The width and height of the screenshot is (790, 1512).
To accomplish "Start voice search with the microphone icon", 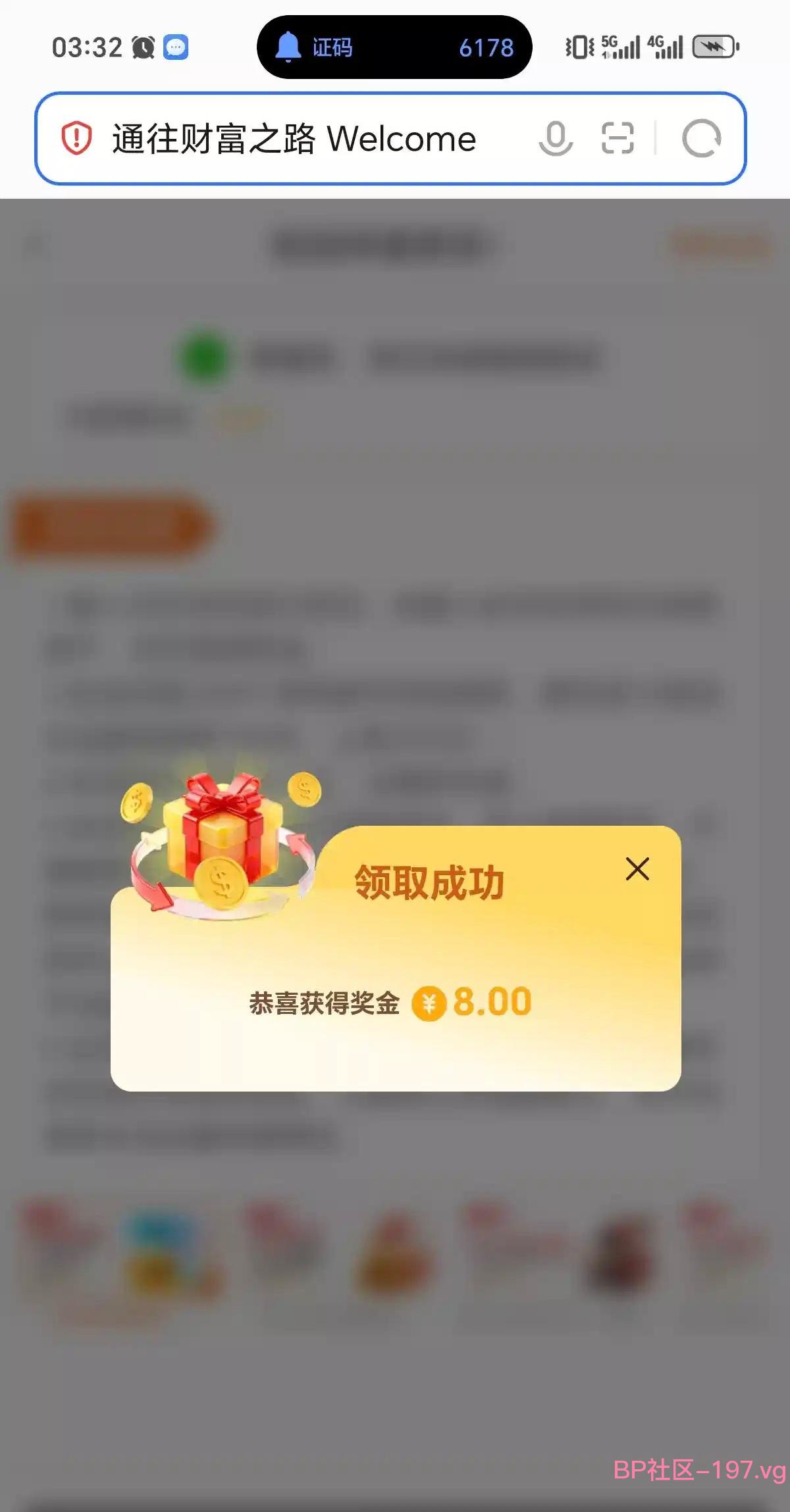I will point(556,139).
